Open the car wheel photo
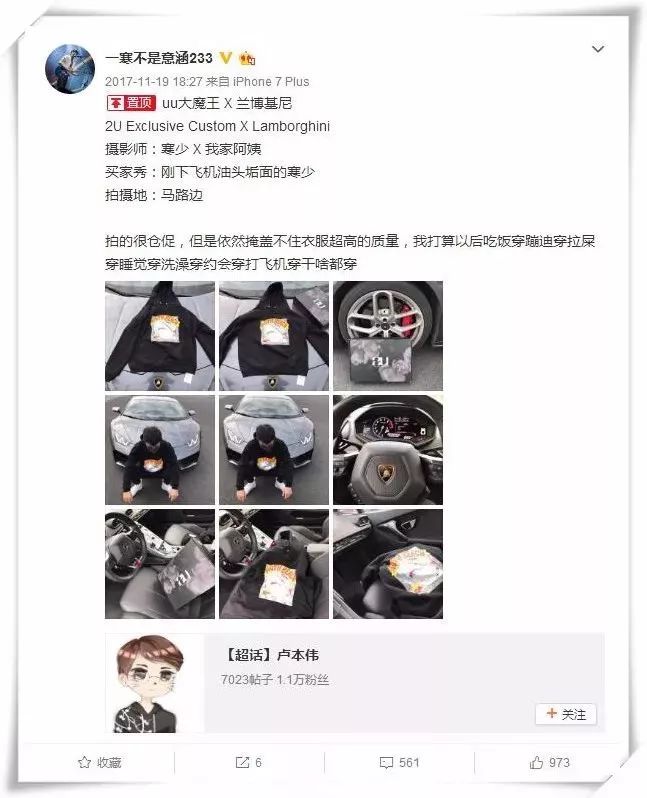The height and width of the screenshot is (798, 647). pyautogui.click(x=388, y=335)
